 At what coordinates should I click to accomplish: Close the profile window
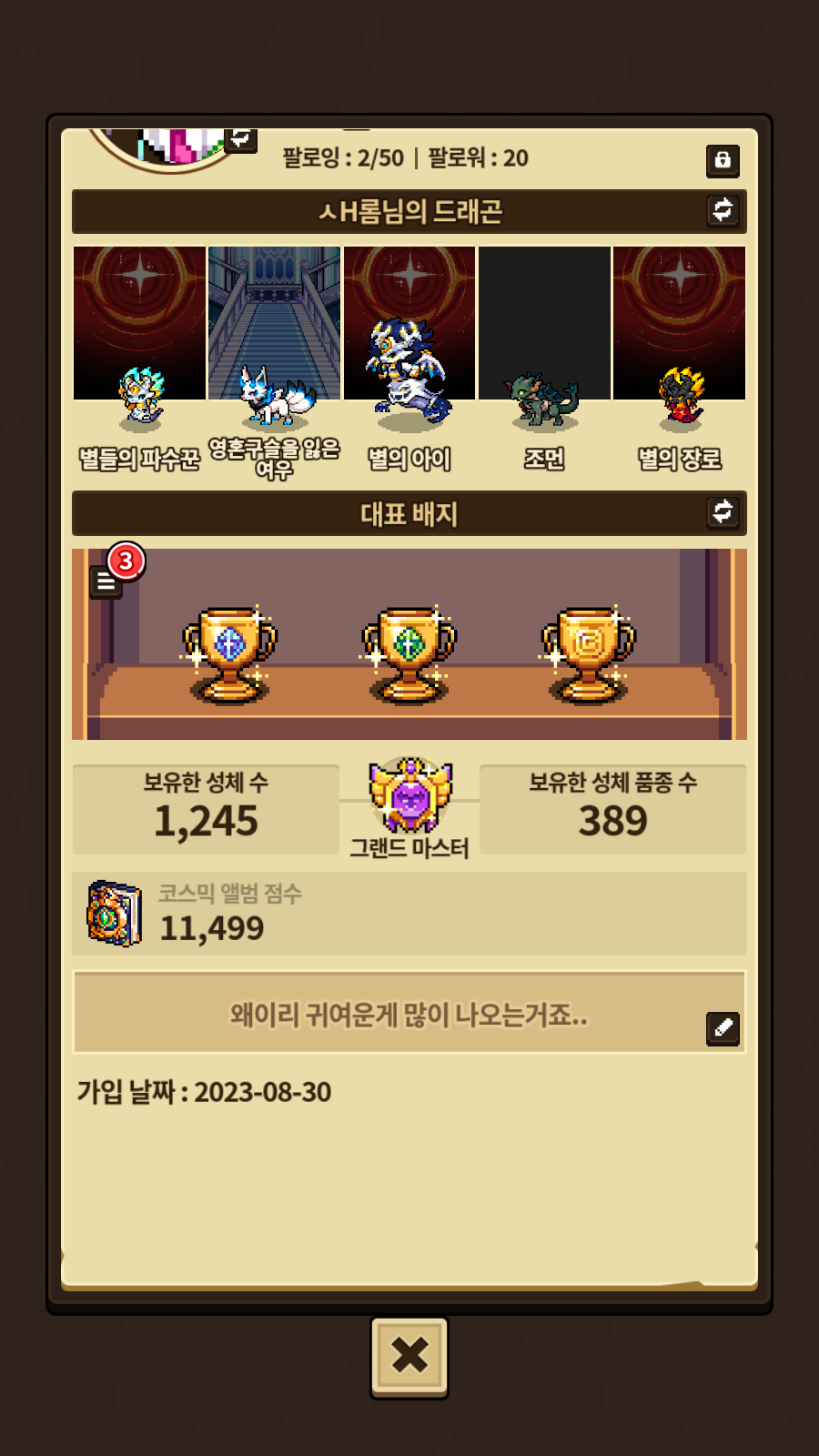[x=409, y=1356]
